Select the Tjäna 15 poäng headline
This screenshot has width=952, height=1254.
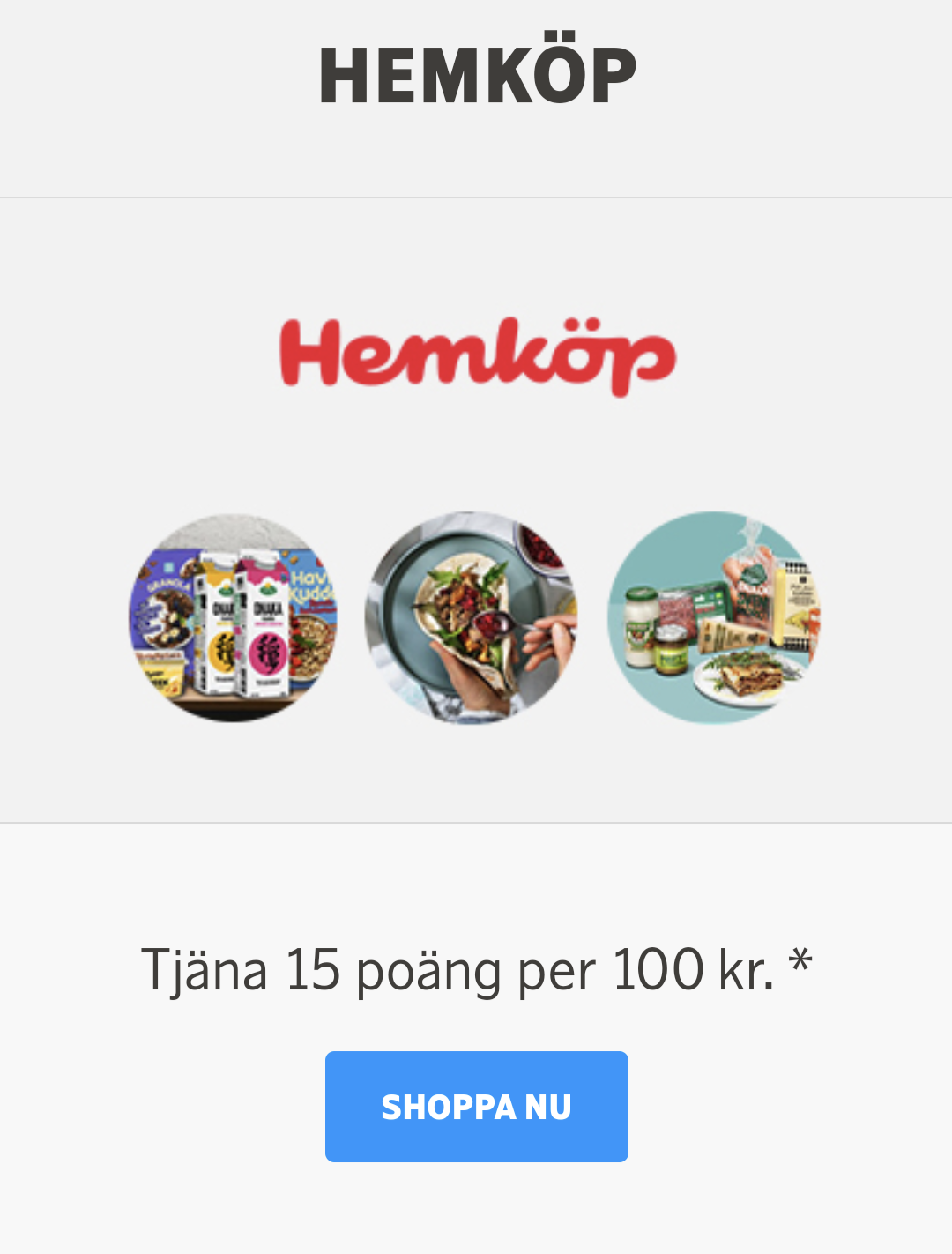point(476,968)
